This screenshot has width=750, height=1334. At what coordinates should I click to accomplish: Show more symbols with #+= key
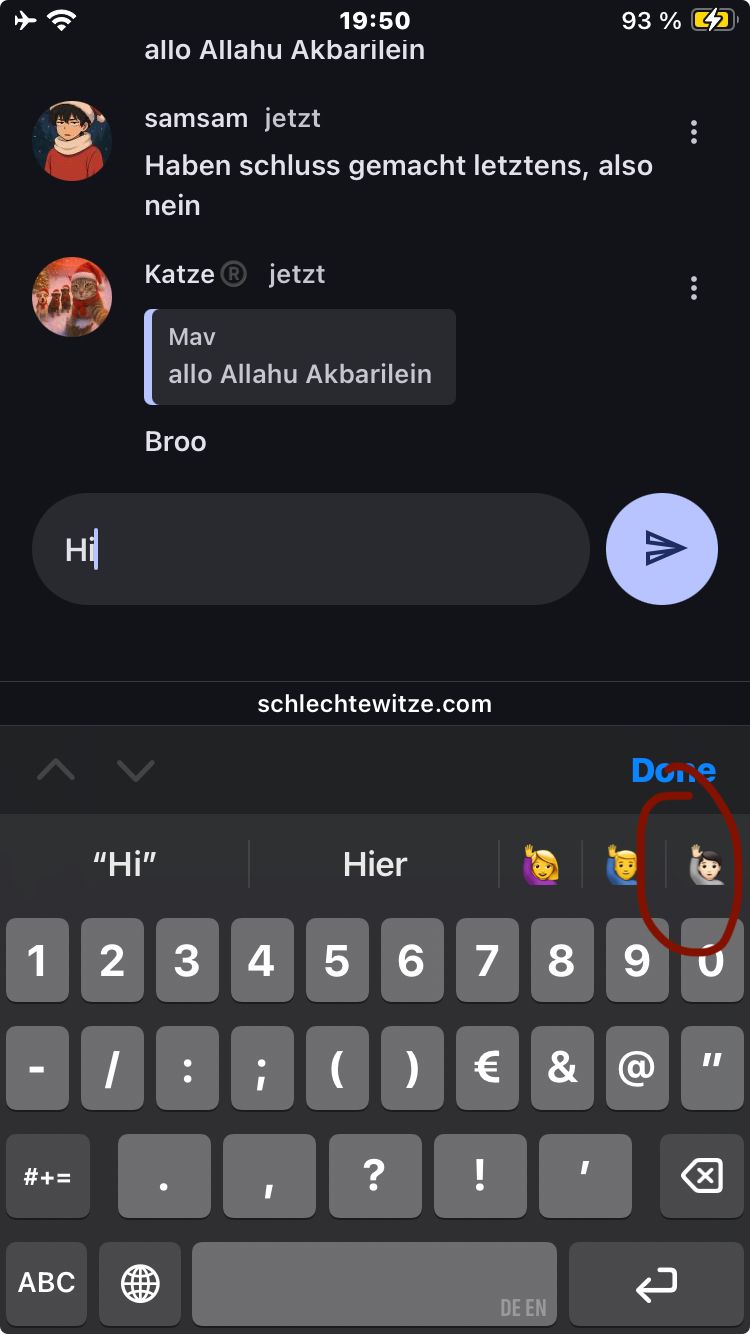47,1176
